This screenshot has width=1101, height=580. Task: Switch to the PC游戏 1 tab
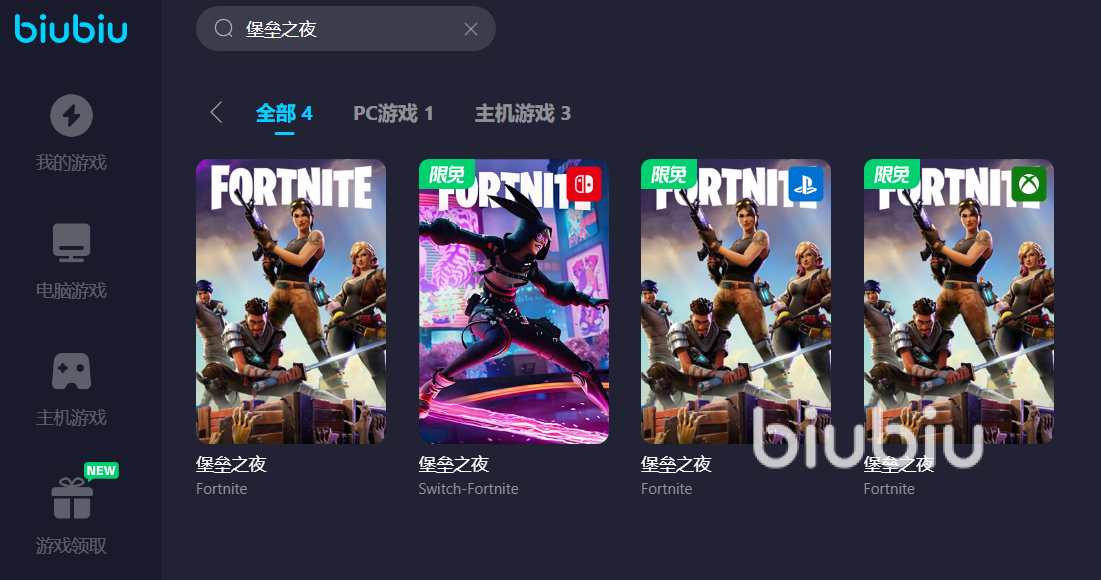(x=393, y=113)
